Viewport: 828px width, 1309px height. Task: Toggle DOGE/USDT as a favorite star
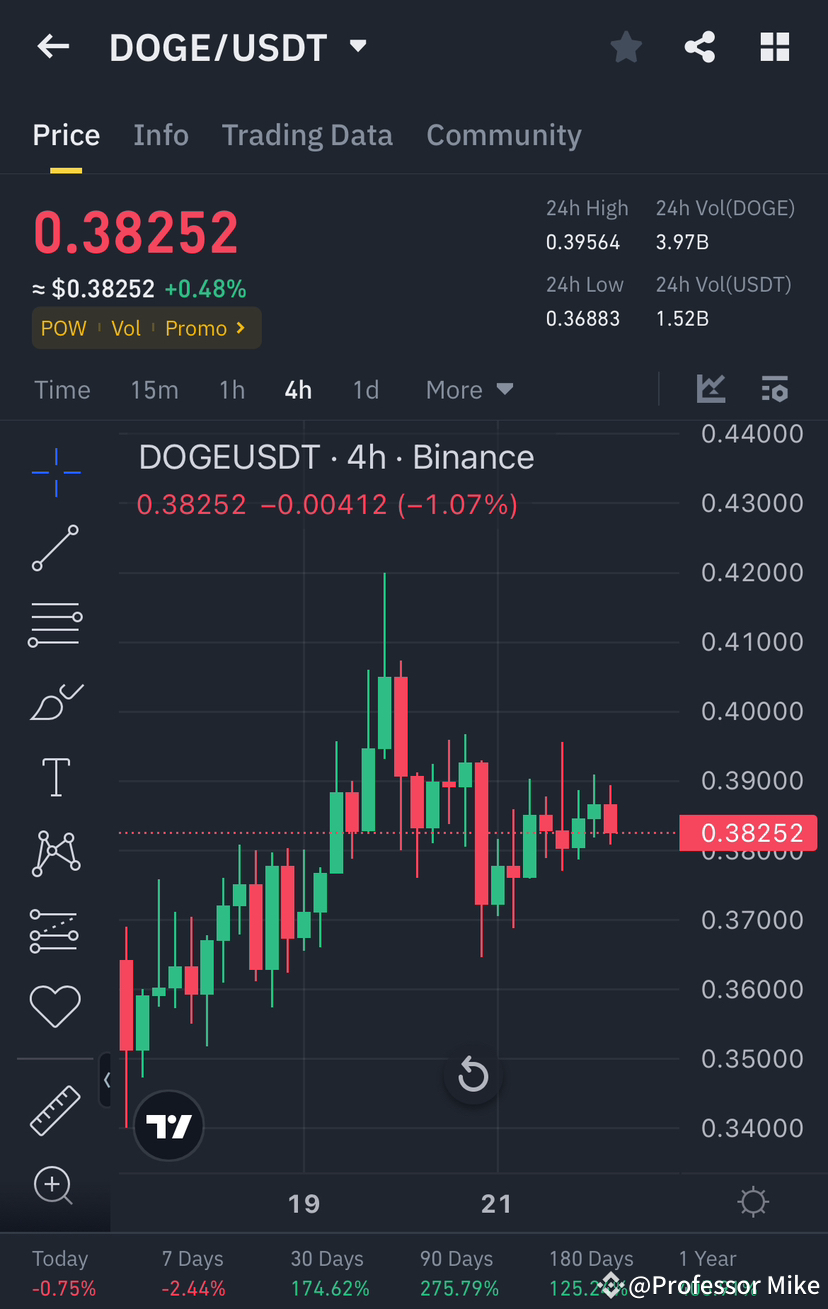626,46
